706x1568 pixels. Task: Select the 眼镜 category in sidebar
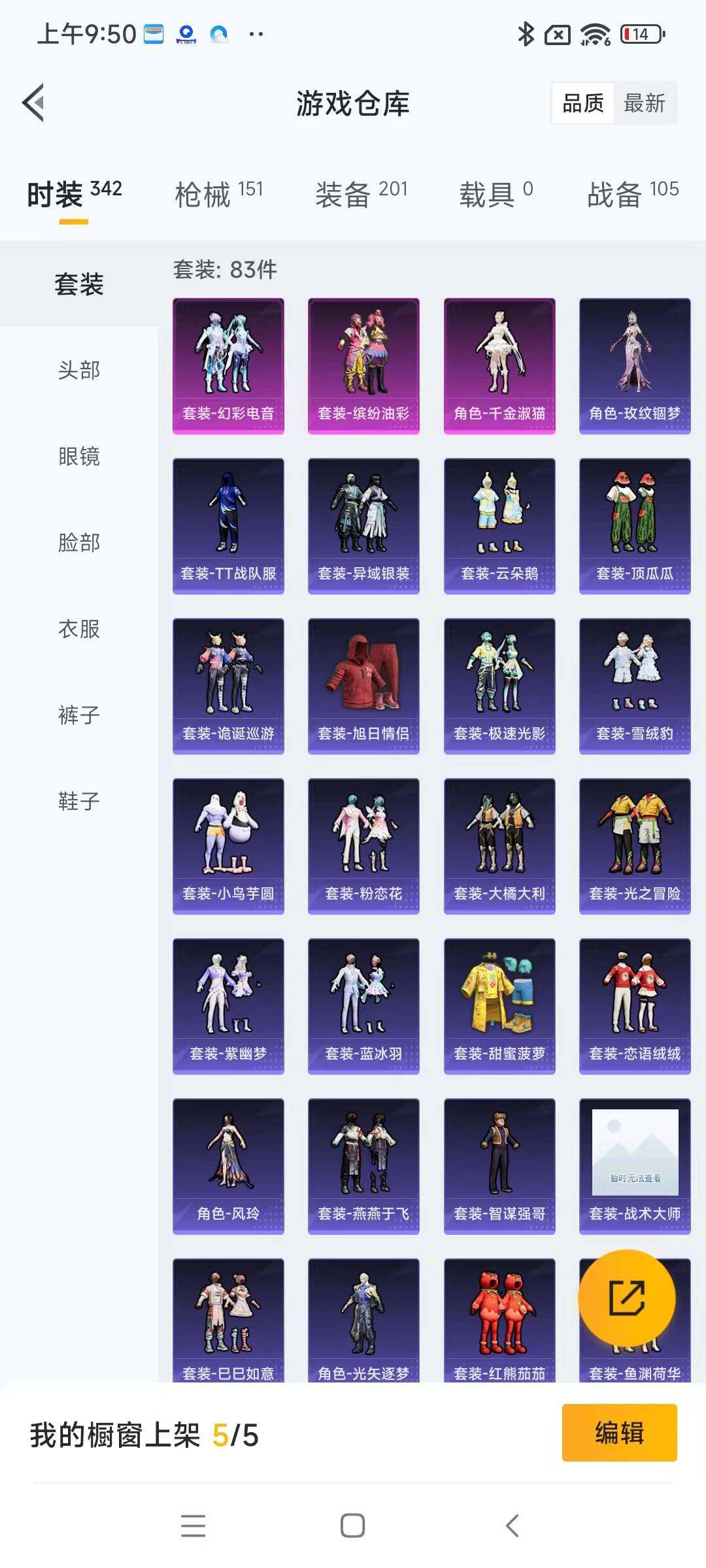click(79, 456)
